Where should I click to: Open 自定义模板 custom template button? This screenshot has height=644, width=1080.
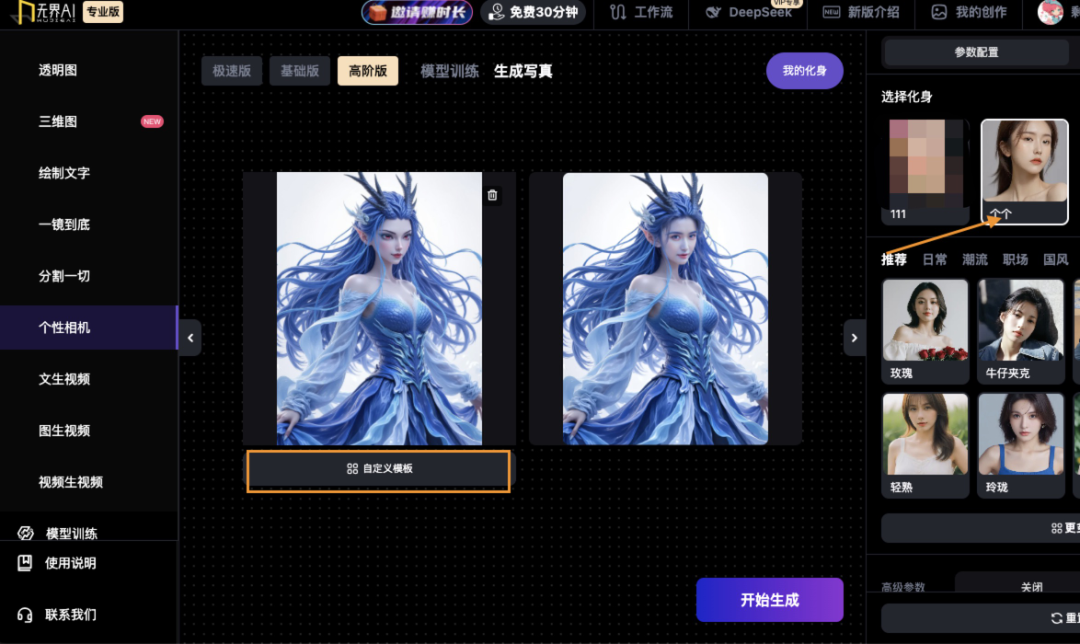click(379, 469)
